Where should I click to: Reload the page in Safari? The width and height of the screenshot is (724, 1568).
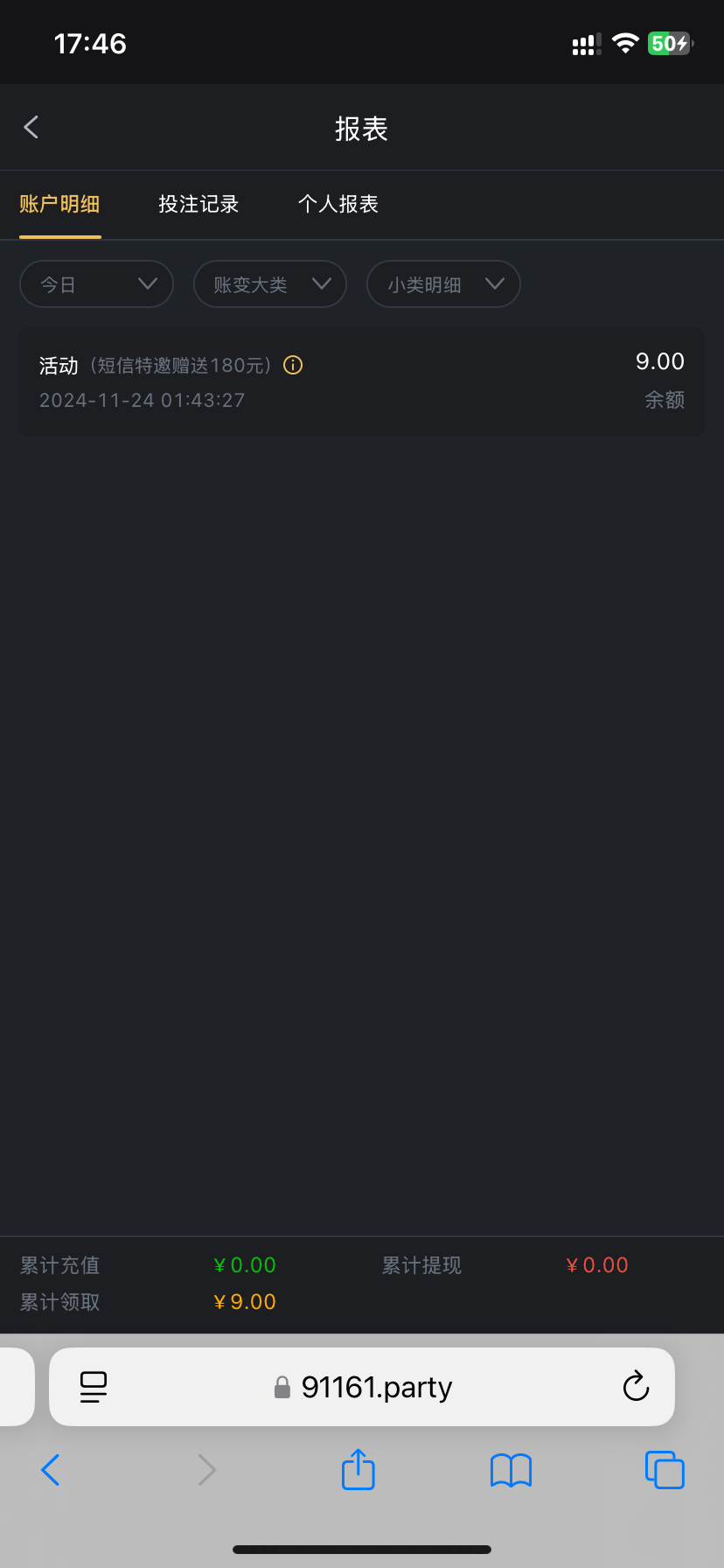(636, 1387)
